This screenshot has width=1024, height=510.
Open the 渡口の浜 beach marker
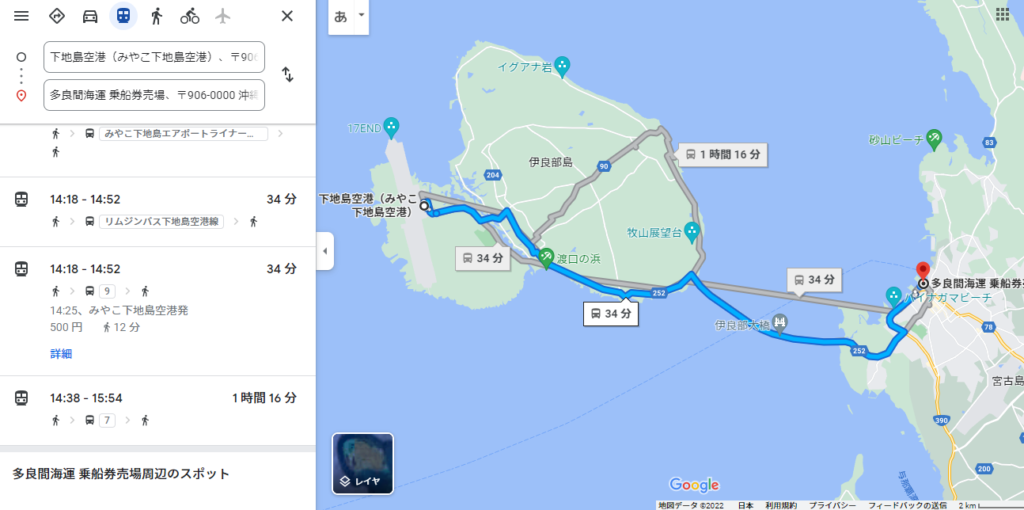[x=547, y=257]
